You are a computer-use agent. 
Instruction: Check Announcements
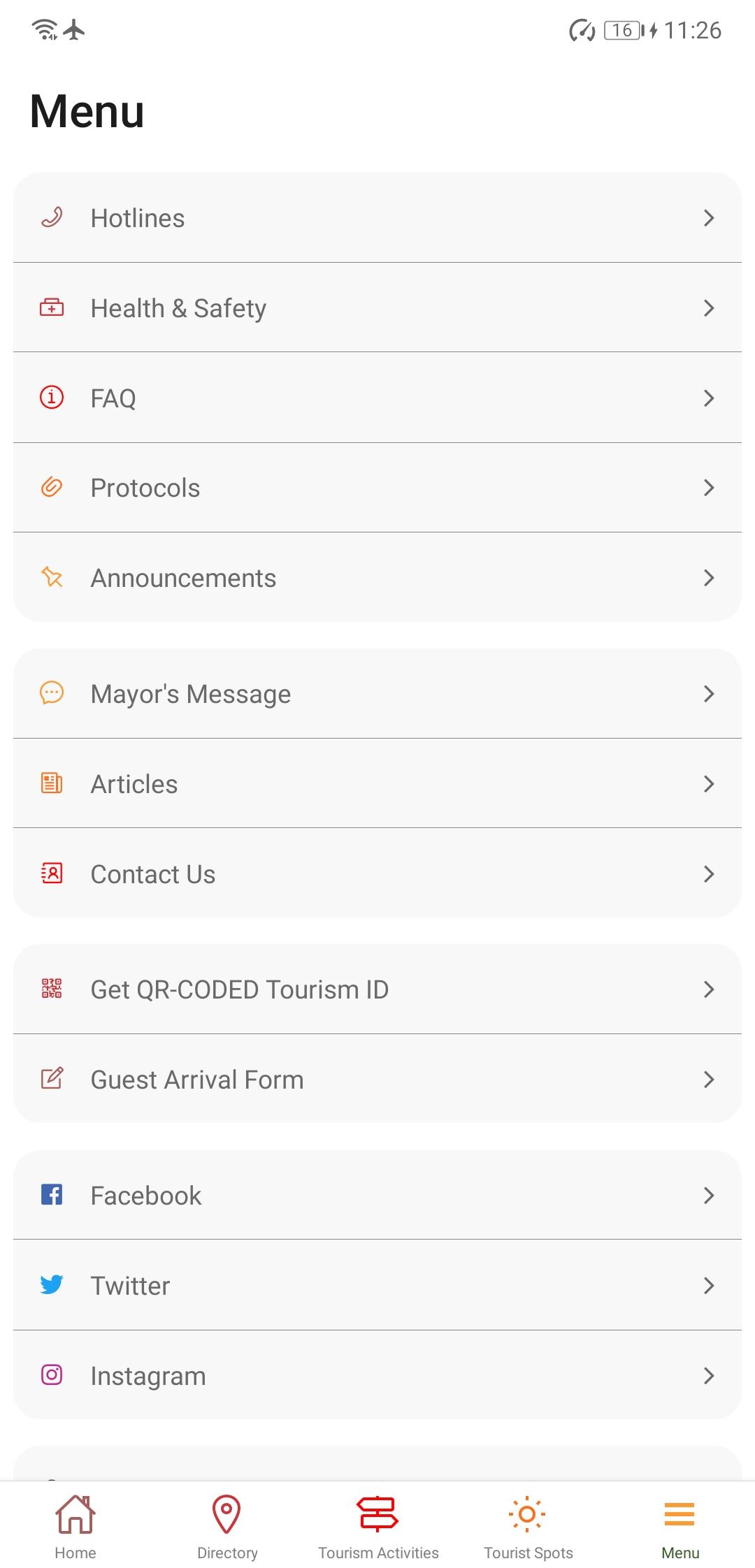(x=377, y=578)
